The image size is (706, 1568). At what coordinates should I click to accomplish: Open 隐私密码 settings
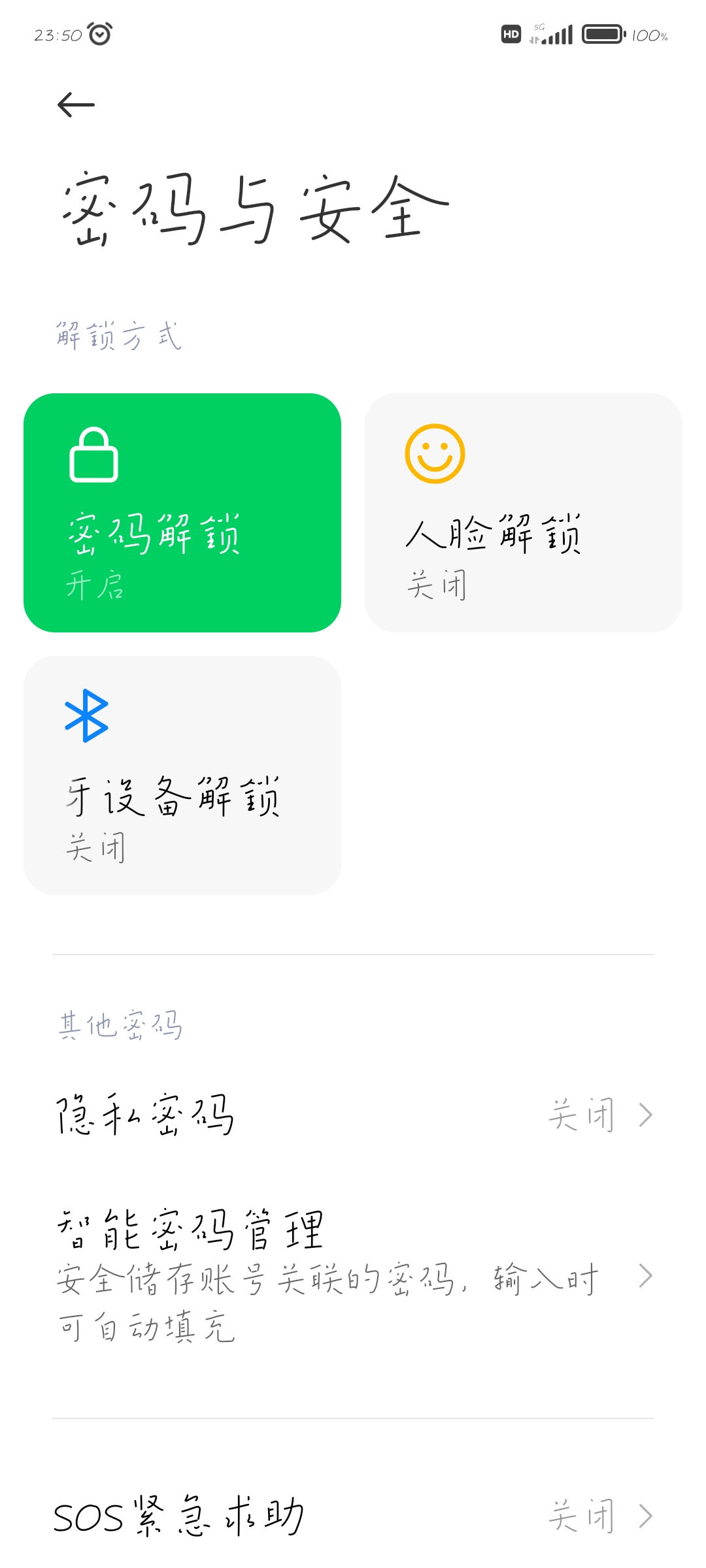pyautogui.click(x=353, y=1115)
